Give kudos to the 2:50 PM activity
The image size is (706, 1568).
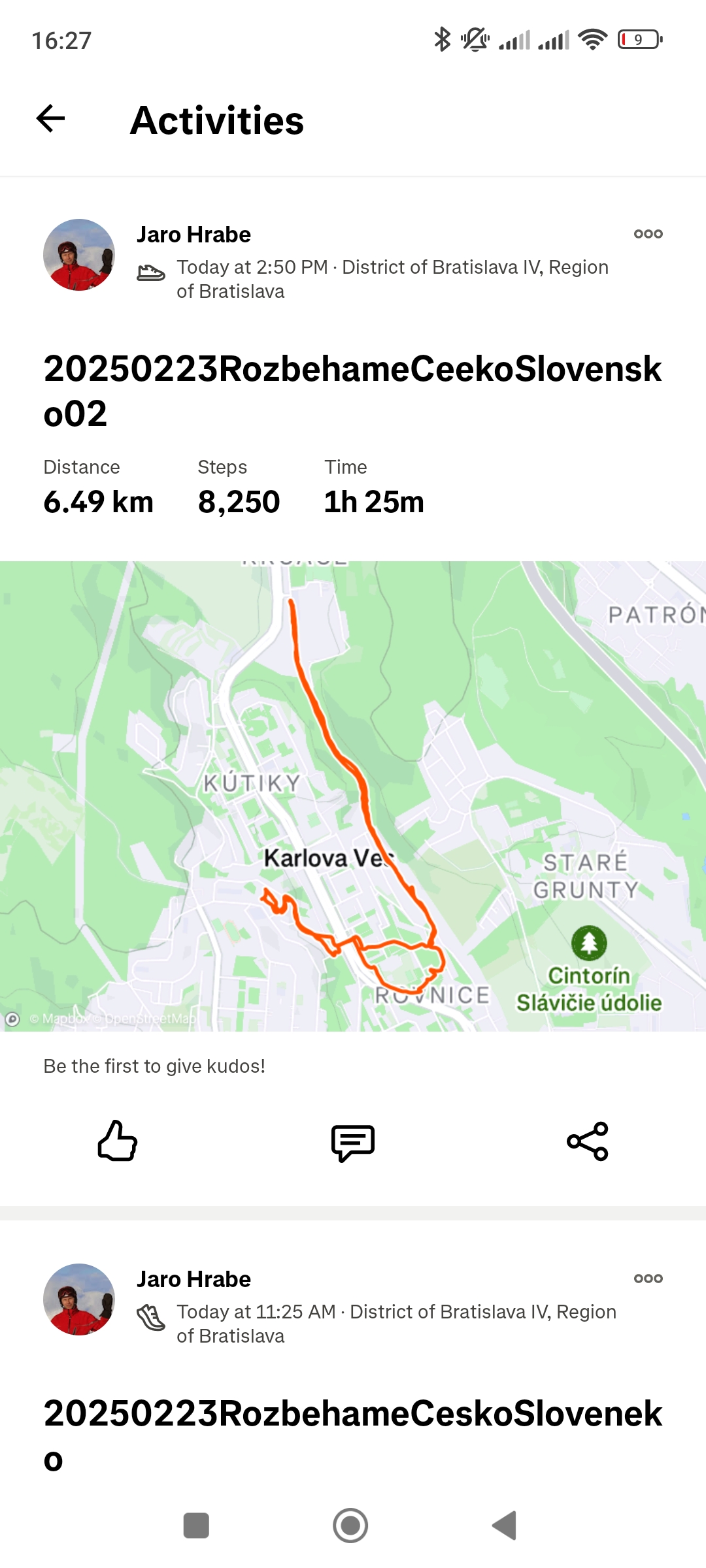tap(118, 1141)
